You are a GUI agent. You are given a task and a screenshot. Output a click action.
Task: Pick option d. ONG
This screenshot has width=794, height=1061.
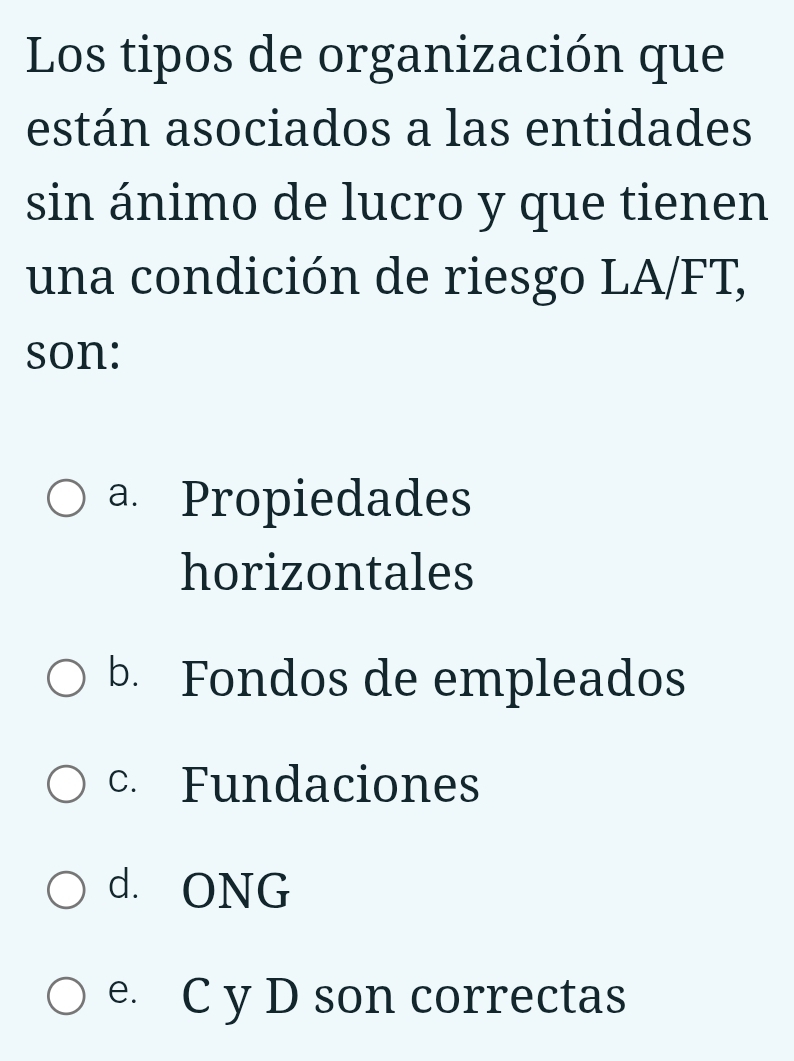point(67,889)
